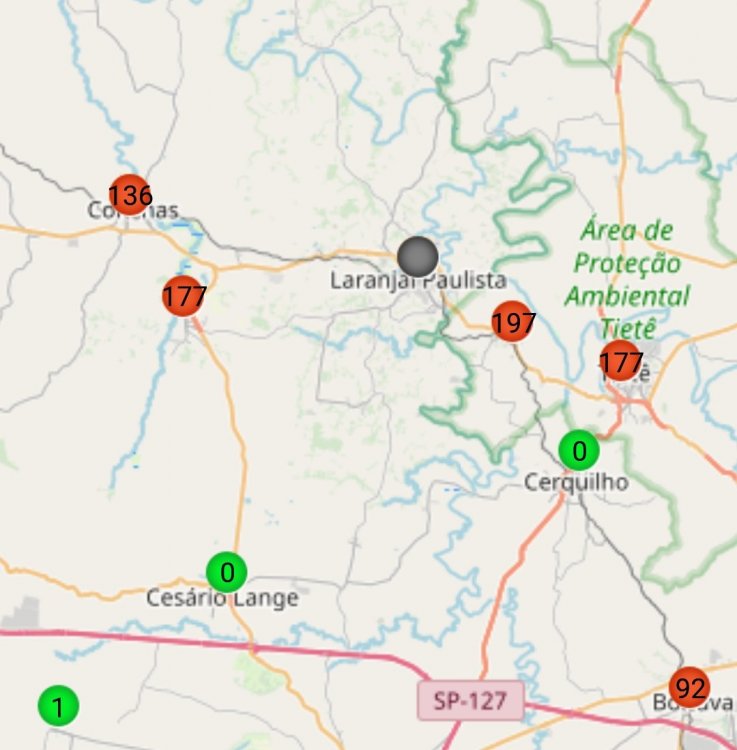The image size is (737, 750).
Task: Select the 177 marker just below Conchas
Action: click(x=183, y=296)
